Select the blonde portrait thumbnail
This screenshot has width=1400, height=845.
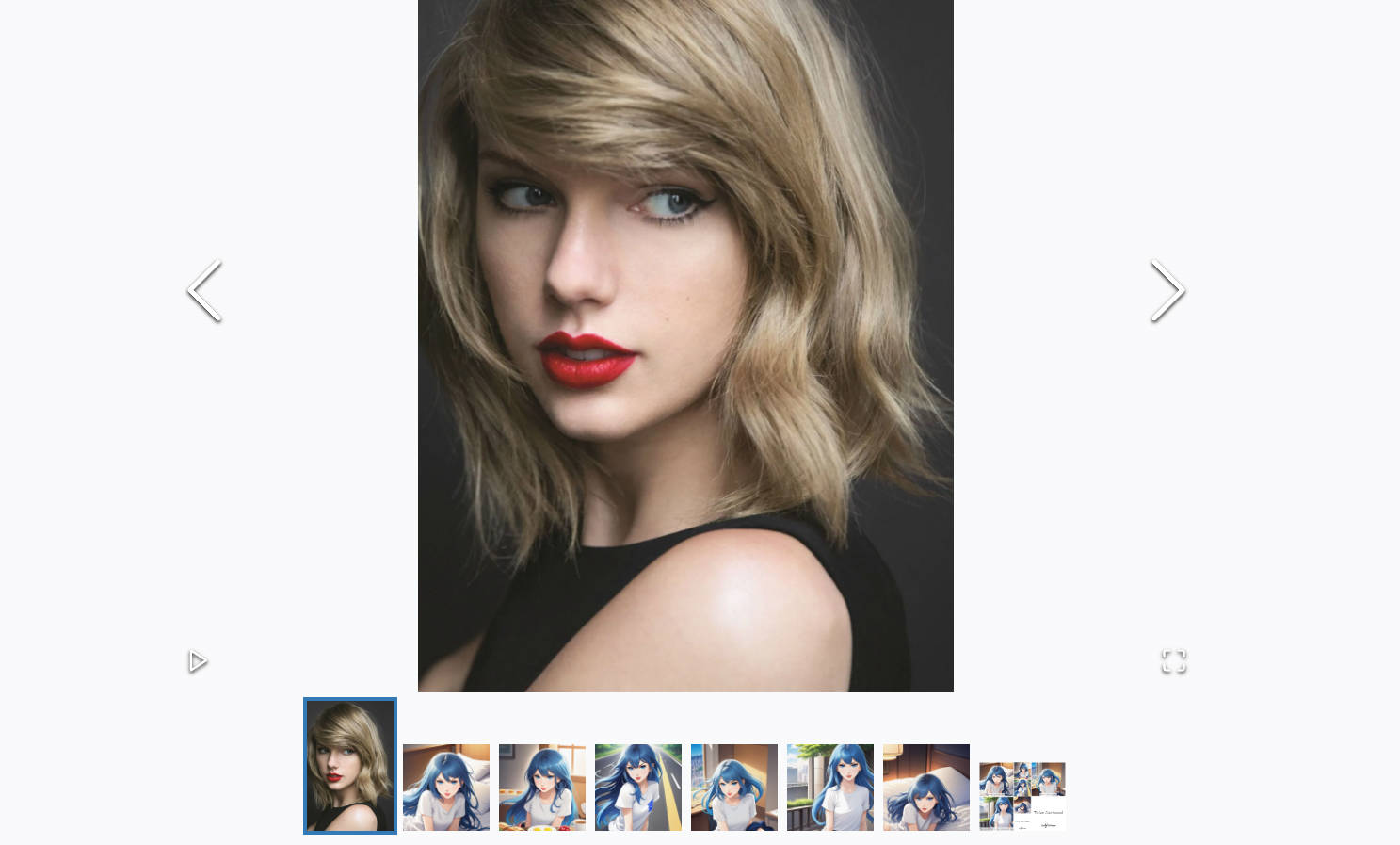(x=350, y=766)
